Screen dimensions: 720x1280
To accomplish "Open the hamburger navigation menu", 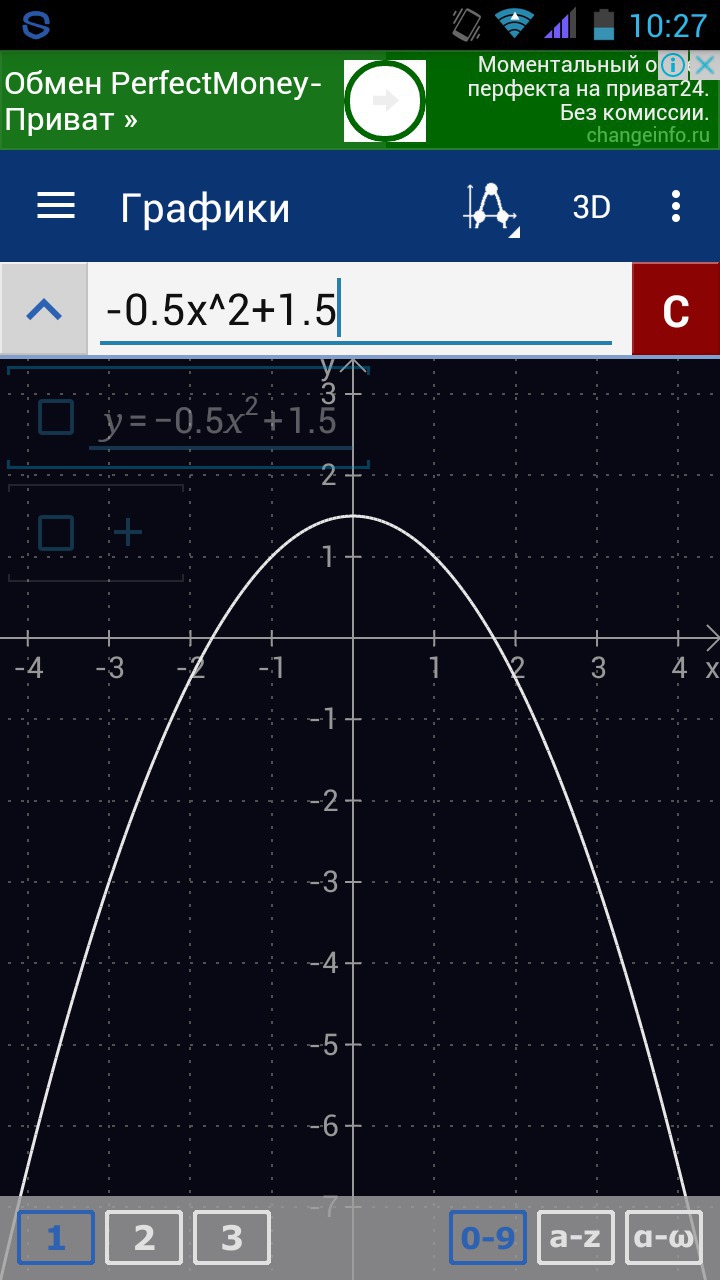I will coord(56,207).
